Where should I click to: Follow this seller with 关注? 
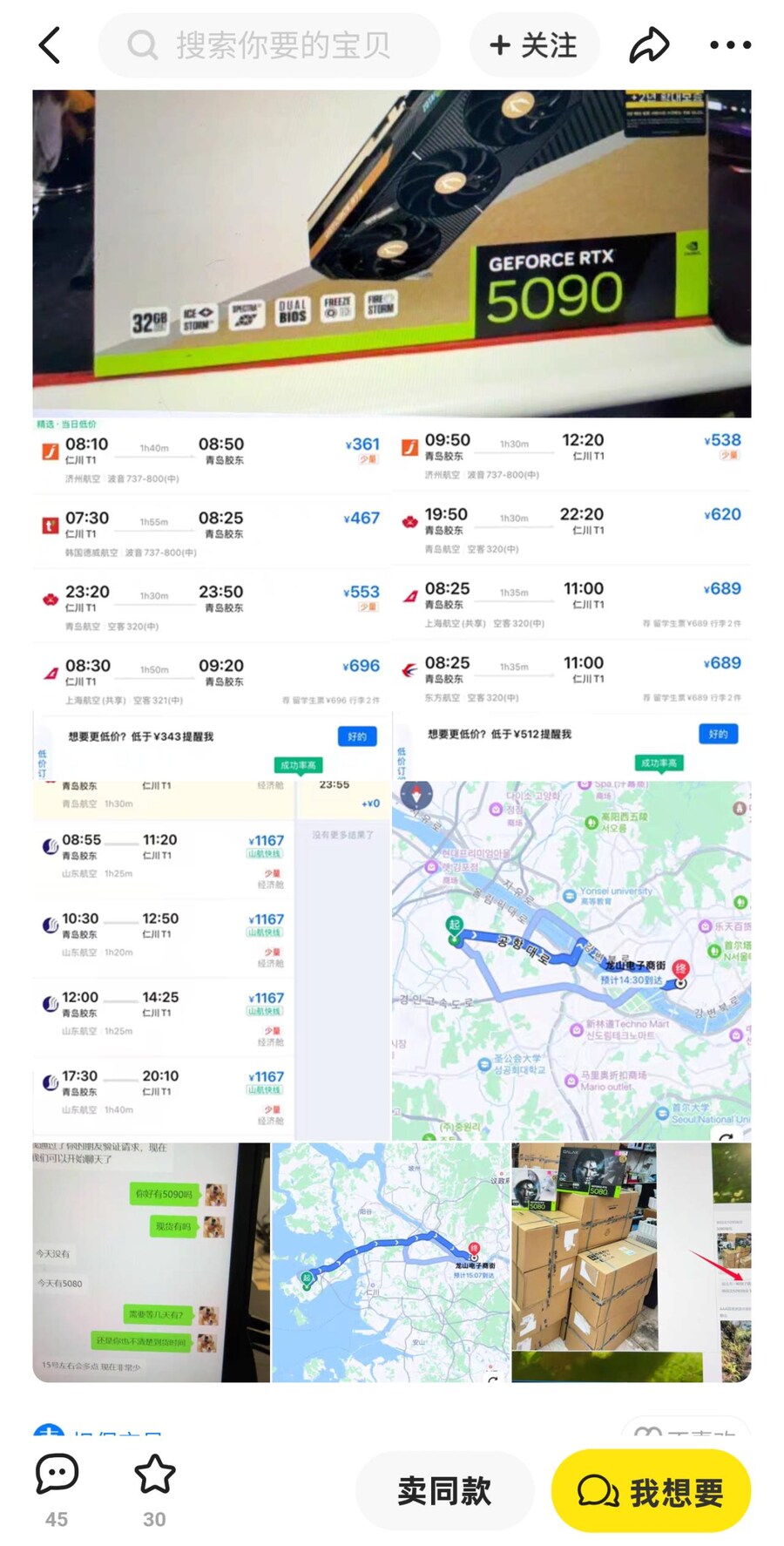pyautogui.click(x=534, y=45)
